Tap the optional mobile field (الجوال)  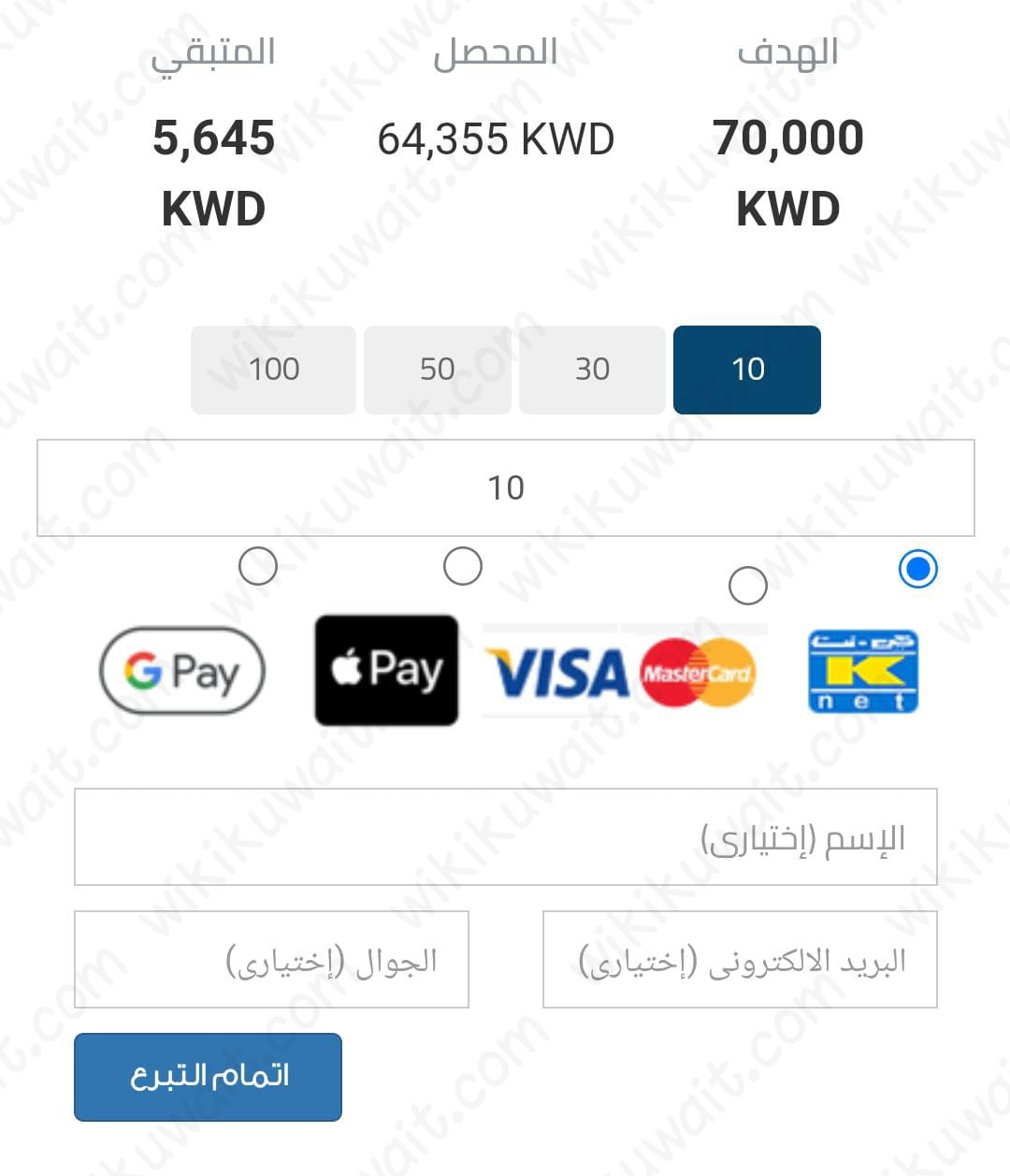pos(271,960)
